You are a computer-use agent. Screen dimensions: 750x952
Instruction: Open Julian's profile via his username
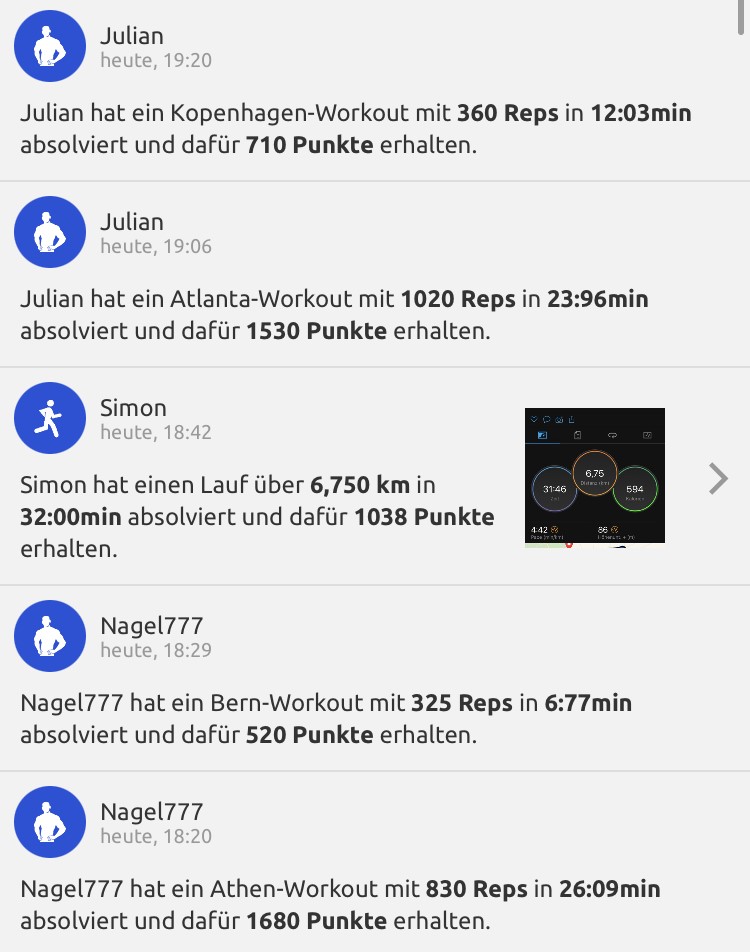[x=130, y=35]
